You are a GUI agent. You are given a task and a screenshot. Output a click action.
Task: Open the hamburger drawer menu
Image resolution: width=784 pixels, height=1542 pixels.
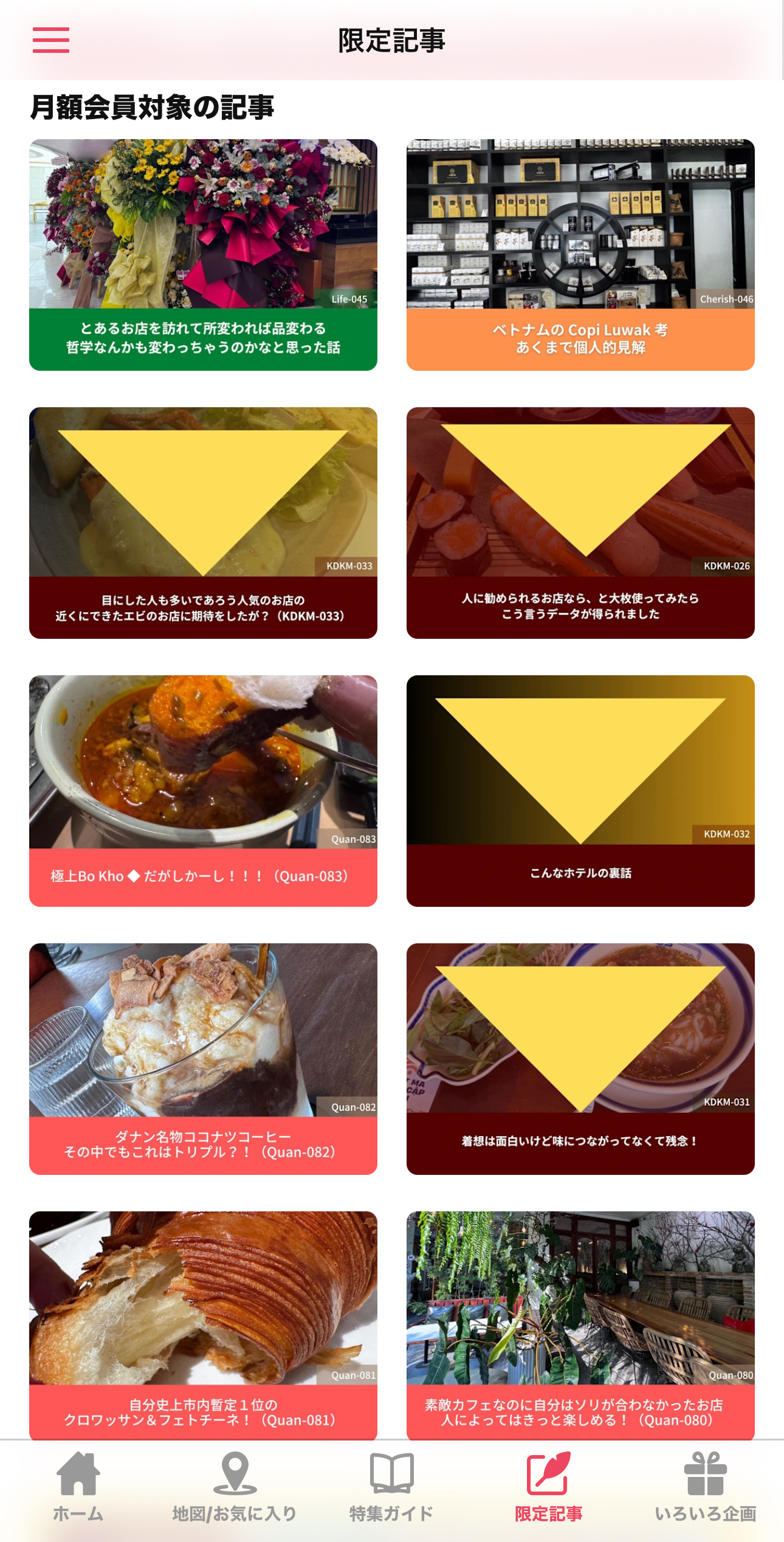tap(51, 40)
